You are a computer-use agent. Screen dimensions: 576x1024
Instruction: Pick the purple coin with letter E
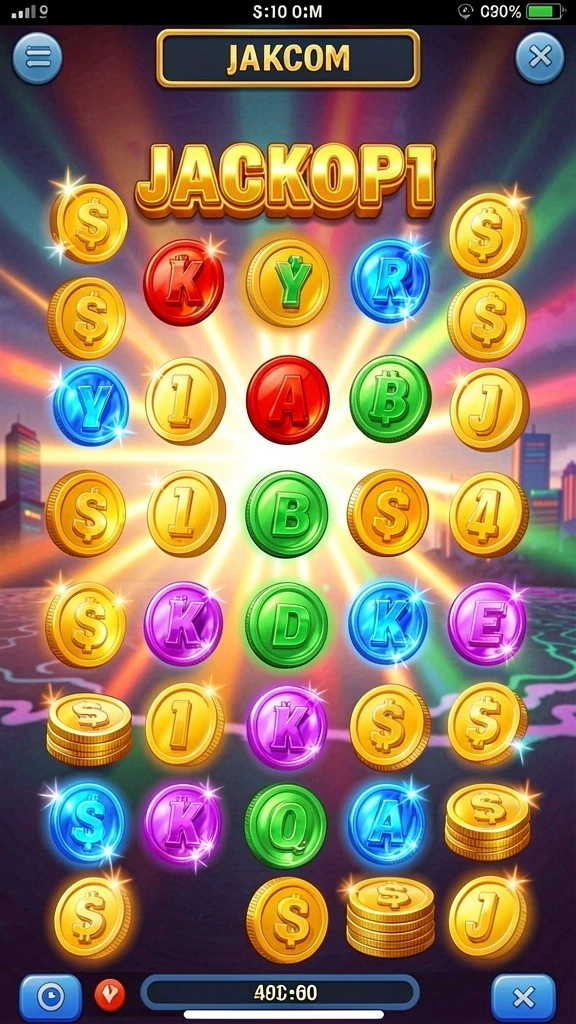(x=487, y=623)
